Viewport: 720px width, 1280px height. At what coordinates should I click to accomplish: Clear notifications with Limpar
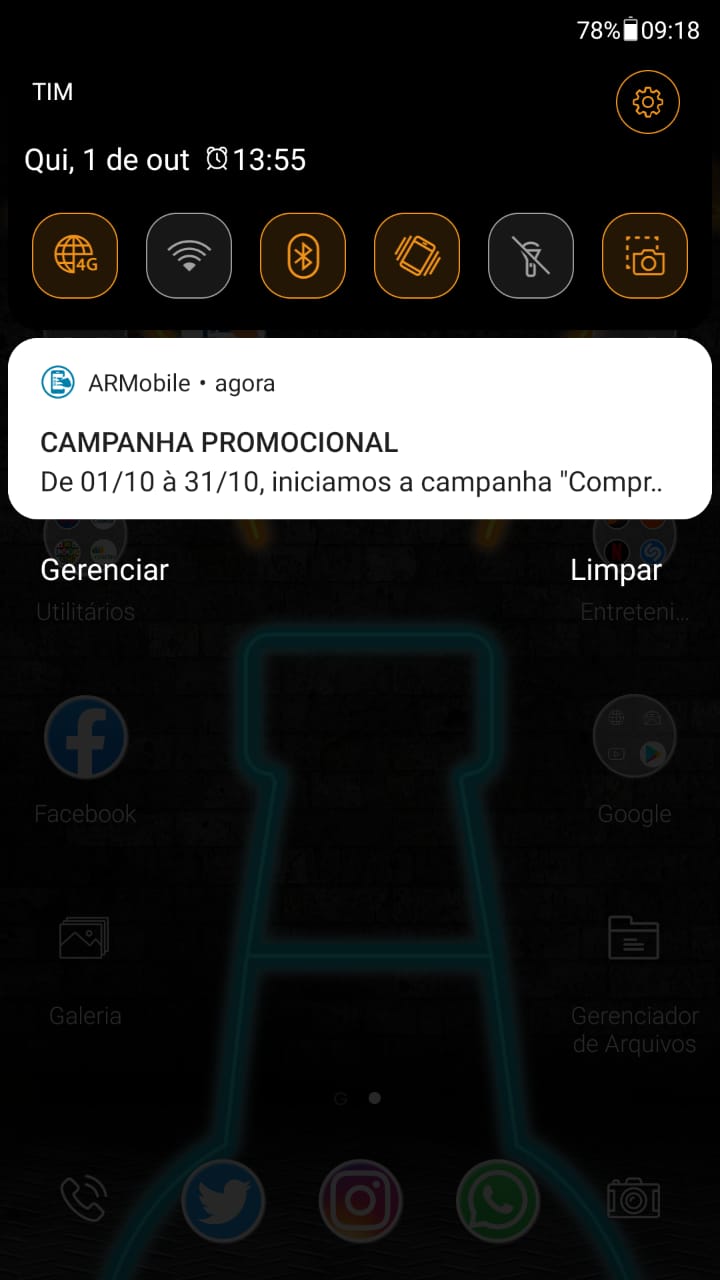(x=616, y=570)
